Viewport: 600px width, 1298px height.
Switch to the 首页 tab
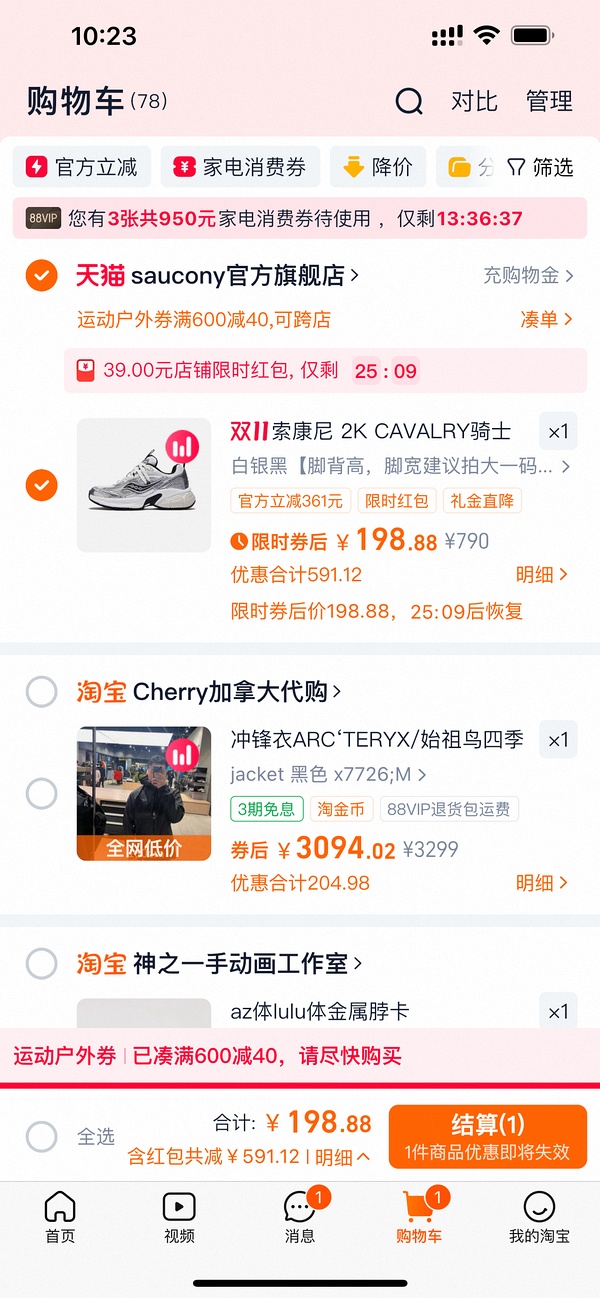[x=60, y=1216]
